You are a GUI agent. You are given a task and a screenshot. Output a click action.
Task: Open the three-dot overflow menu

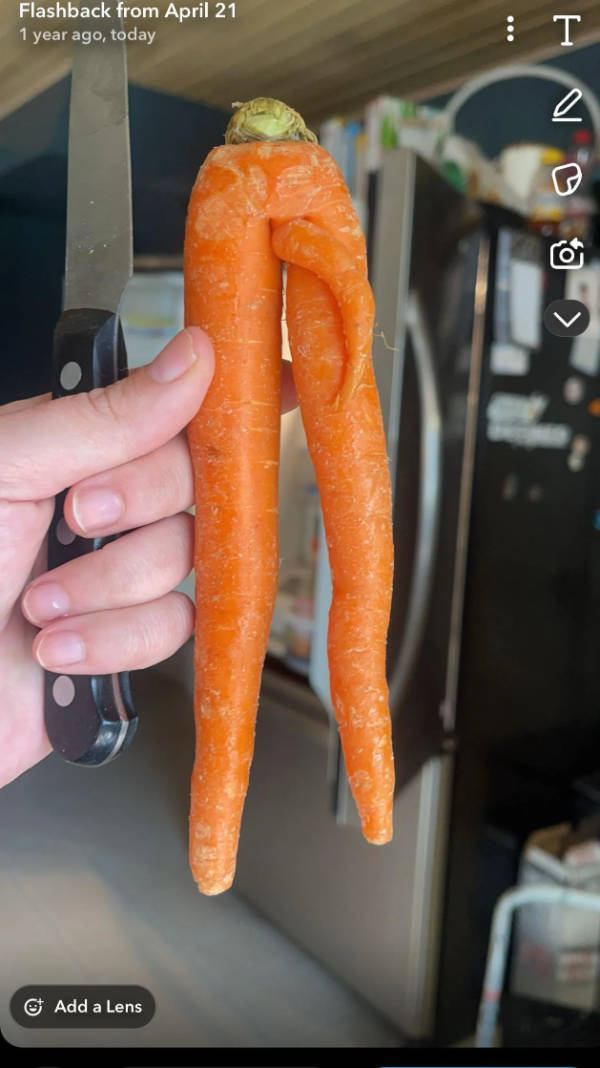tap(510, 29)
